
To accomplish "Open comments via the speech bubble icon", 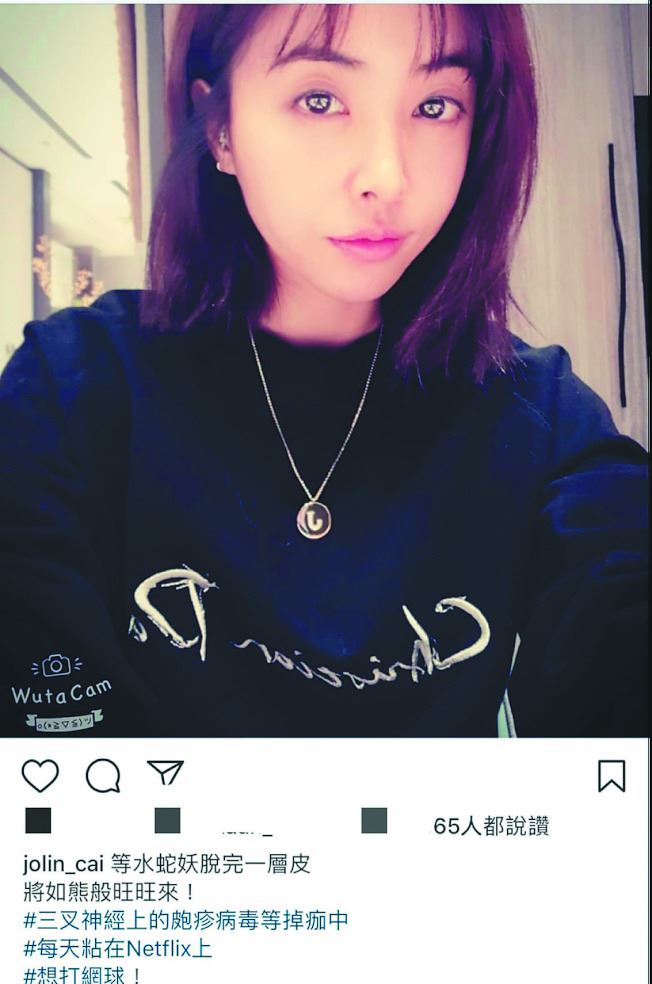I will pyautogui.click(x=103, y=776).
